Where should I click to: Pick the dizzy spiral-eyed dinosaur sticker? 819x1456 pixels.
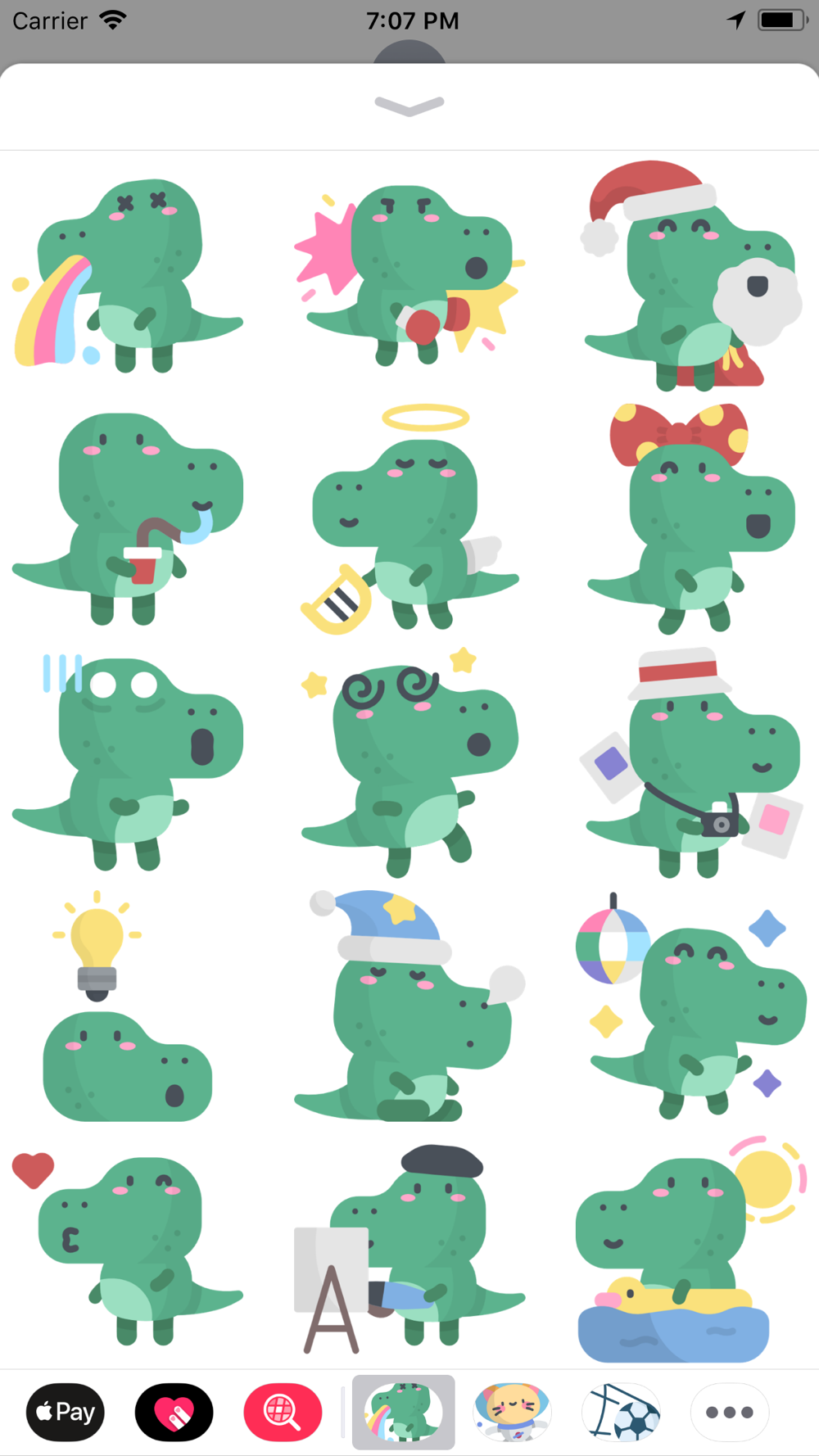409,762
